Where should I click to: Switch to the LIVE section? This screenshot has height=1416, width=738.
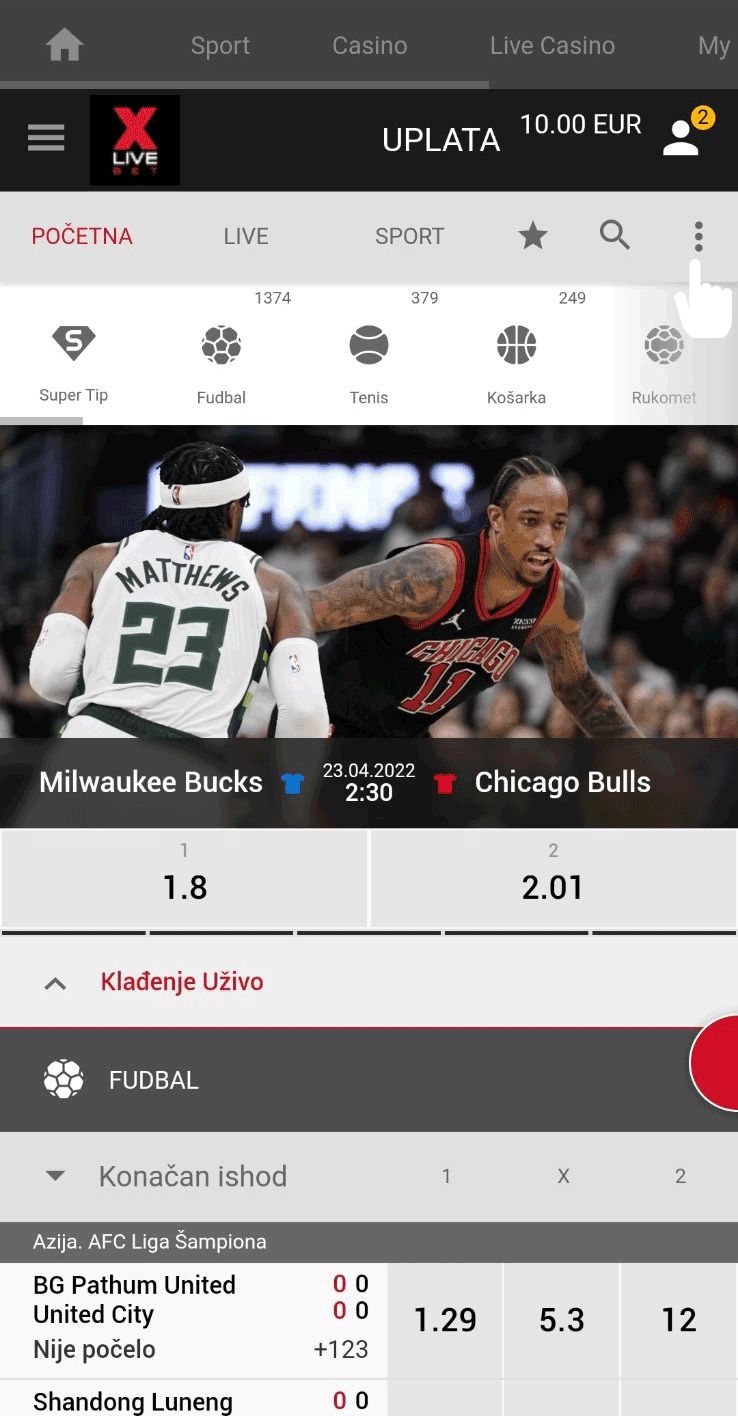[x=246, y=237]
